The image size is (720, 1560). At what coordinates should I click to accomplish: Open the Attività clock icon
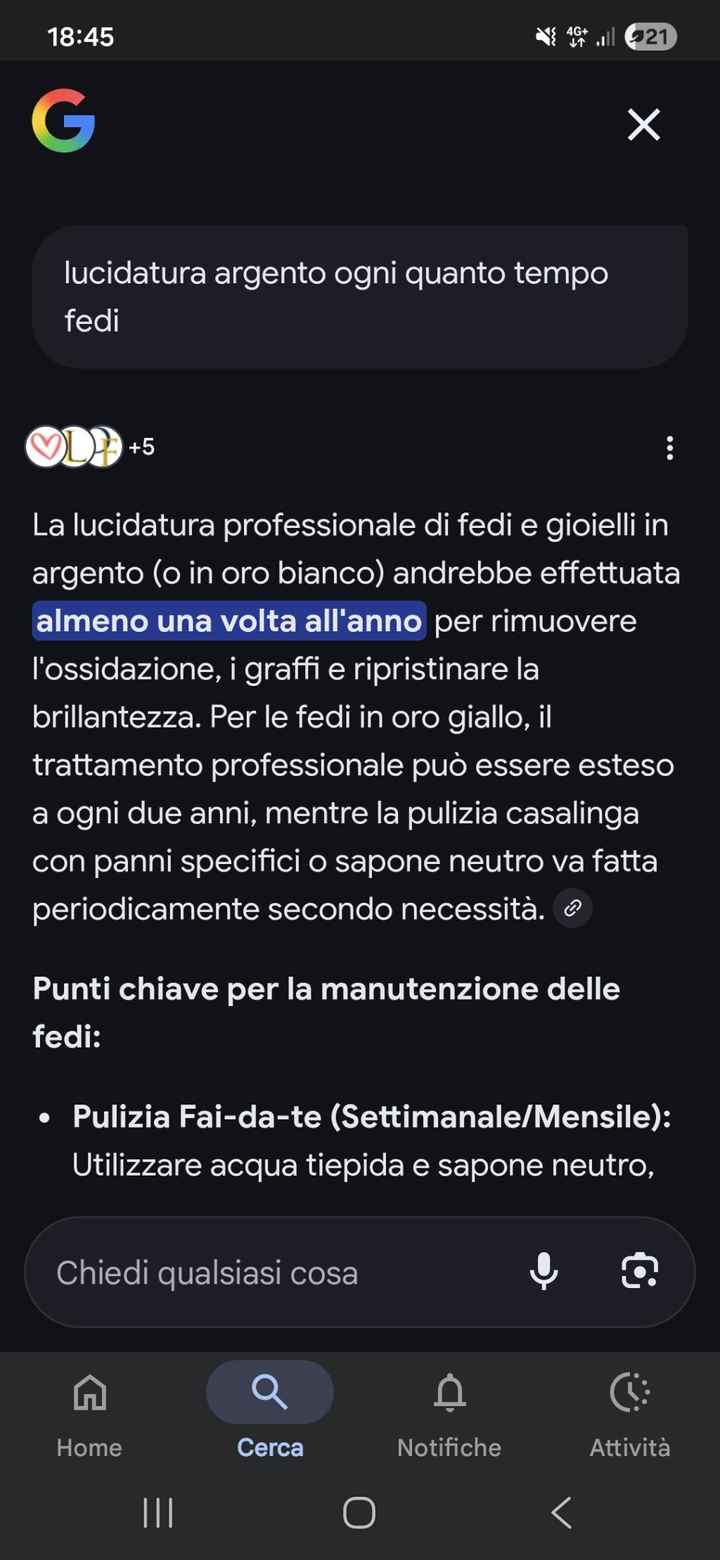click(x=629, y=1391)
